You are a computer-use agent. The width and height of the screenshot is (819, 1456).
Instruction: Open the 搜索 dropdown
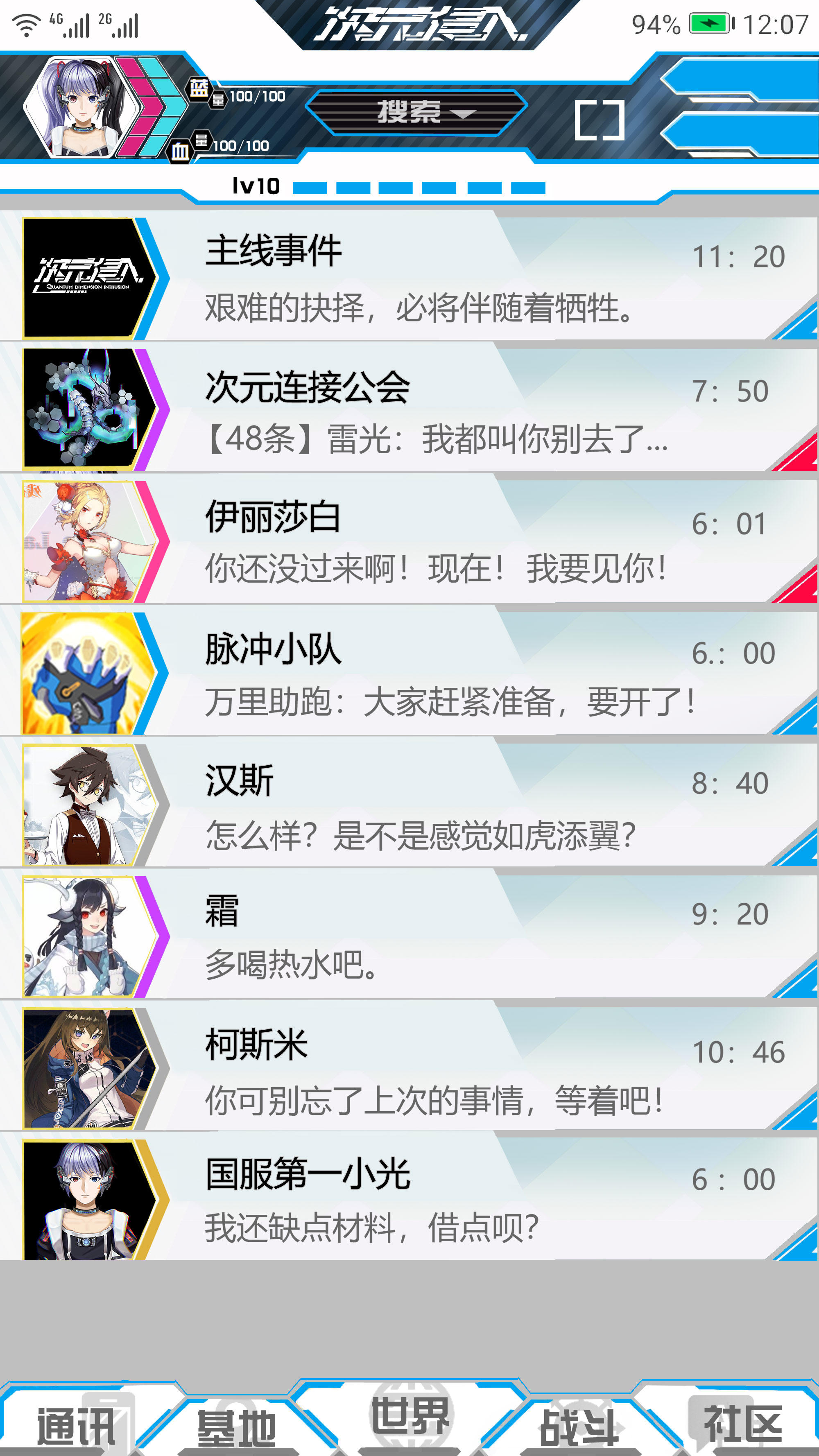[416, 111]
